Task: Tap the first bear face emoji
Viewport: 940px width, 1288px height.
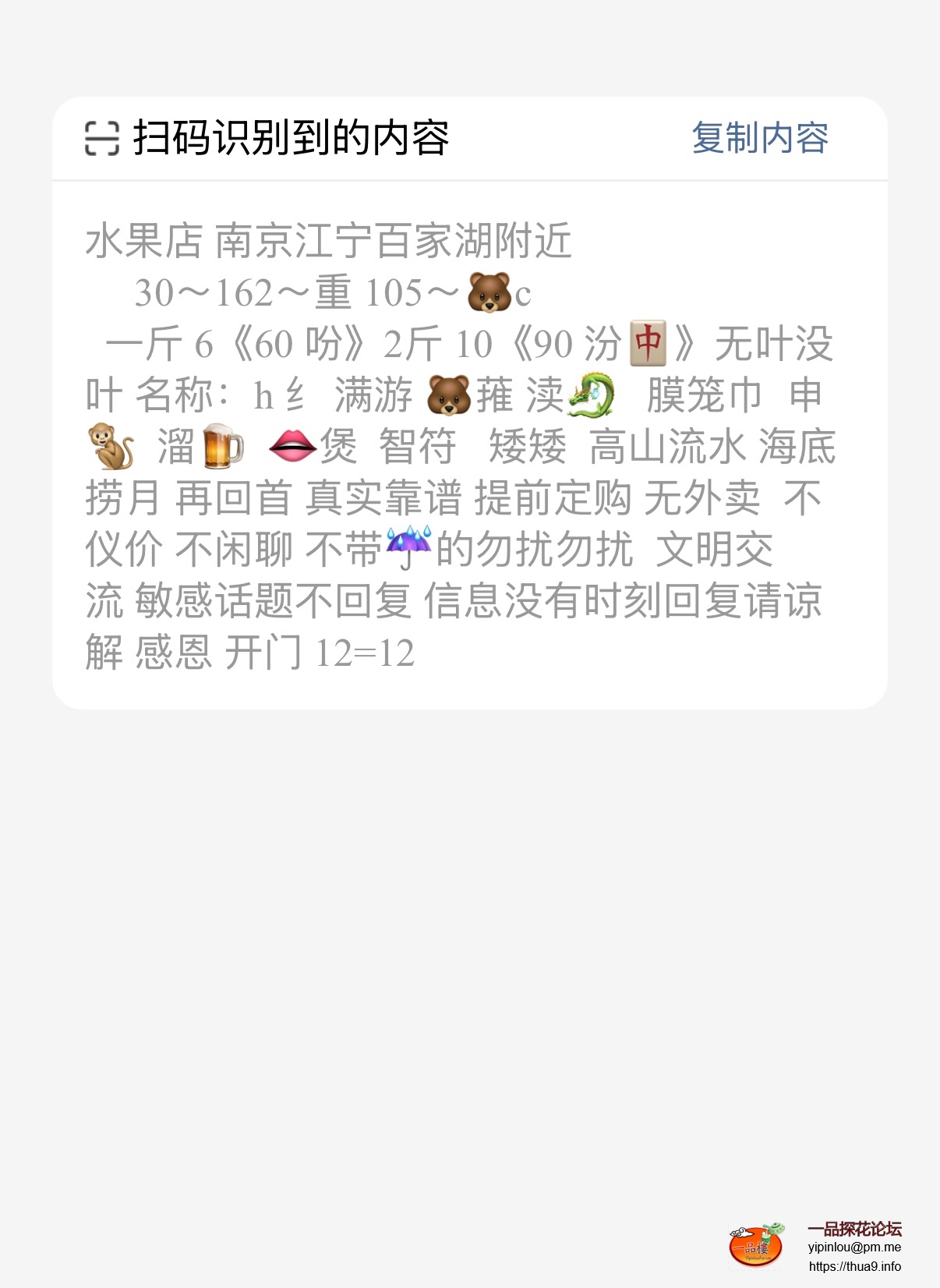Action: [x=487, y=295]
